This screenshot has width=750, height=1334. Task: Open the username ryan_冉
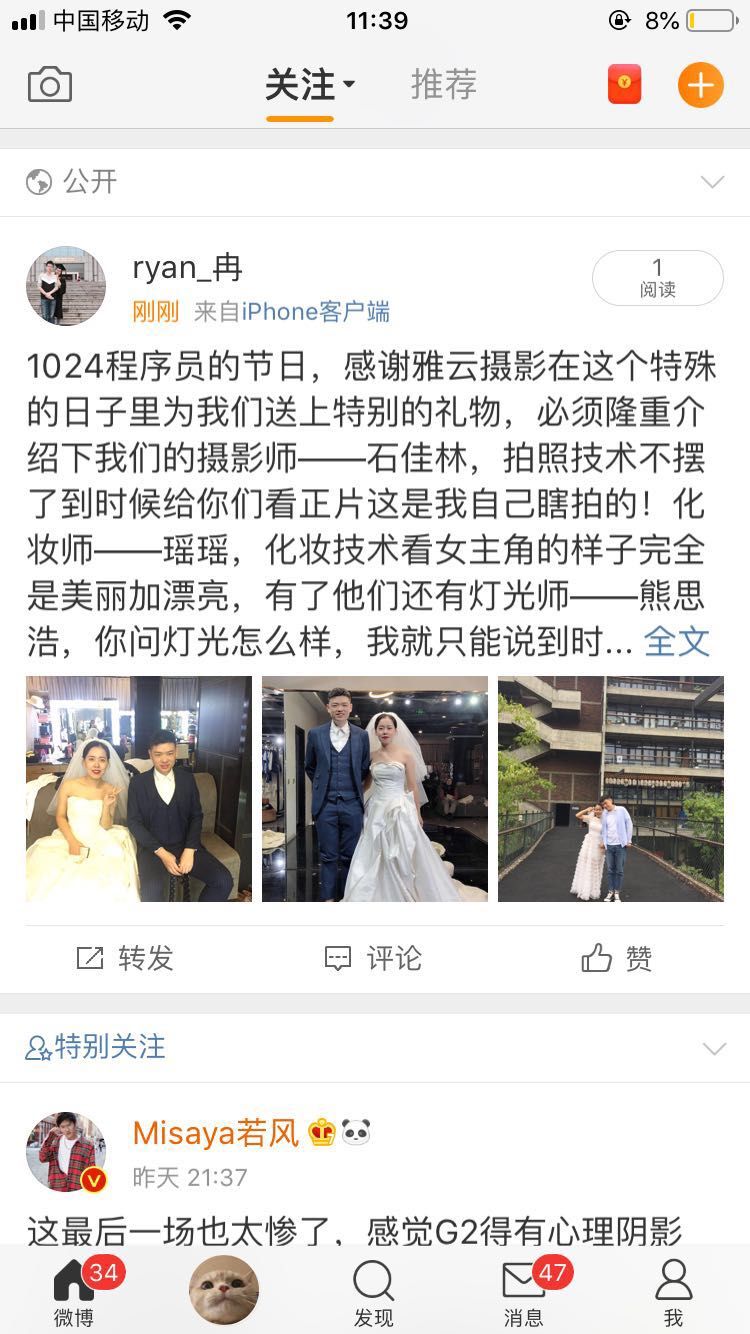pyautogui.click(x=187, y=268)
